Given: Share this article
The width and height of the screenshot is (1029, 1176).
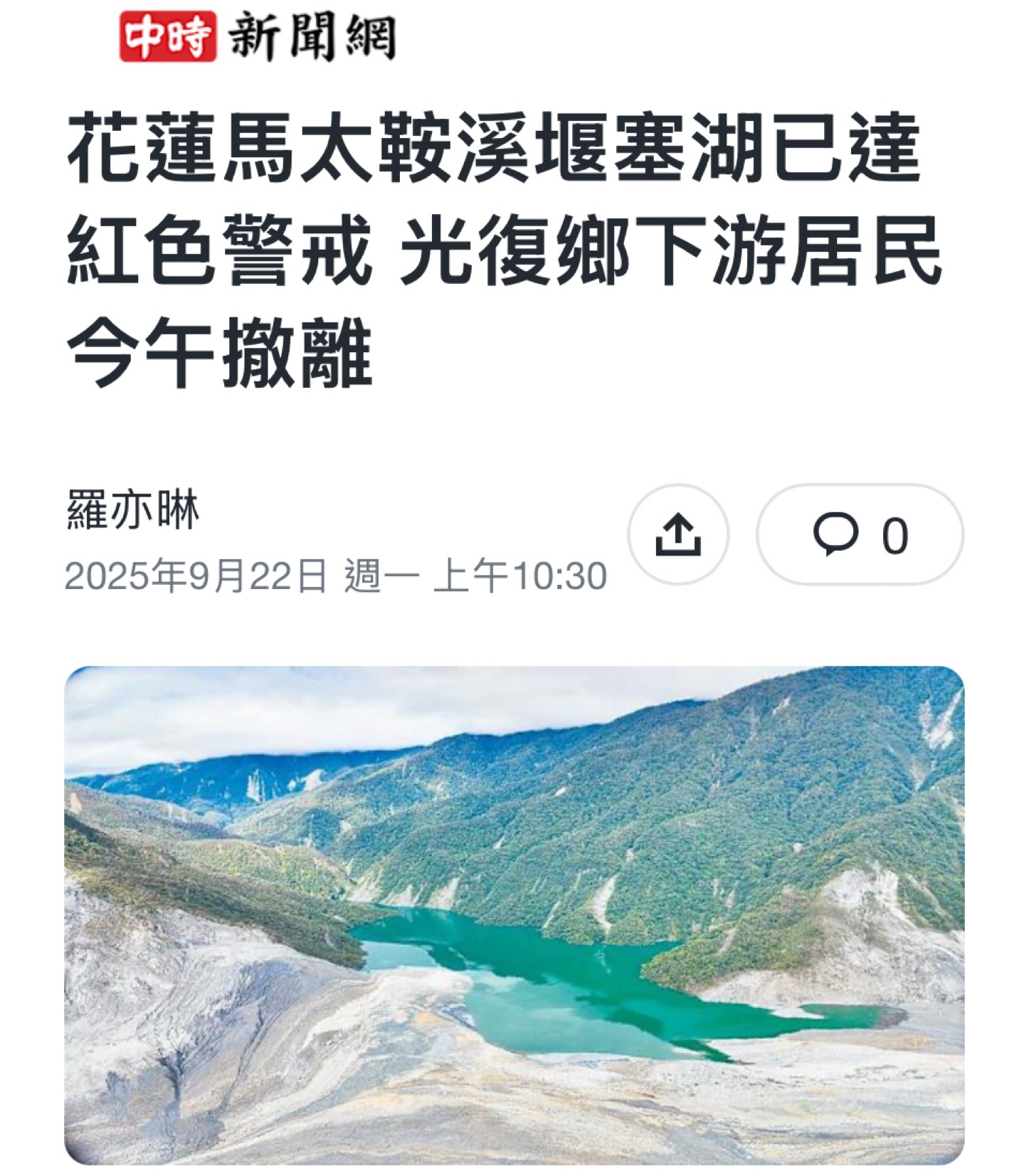Looking at the screenshot, I should click(x=677, y=534).
